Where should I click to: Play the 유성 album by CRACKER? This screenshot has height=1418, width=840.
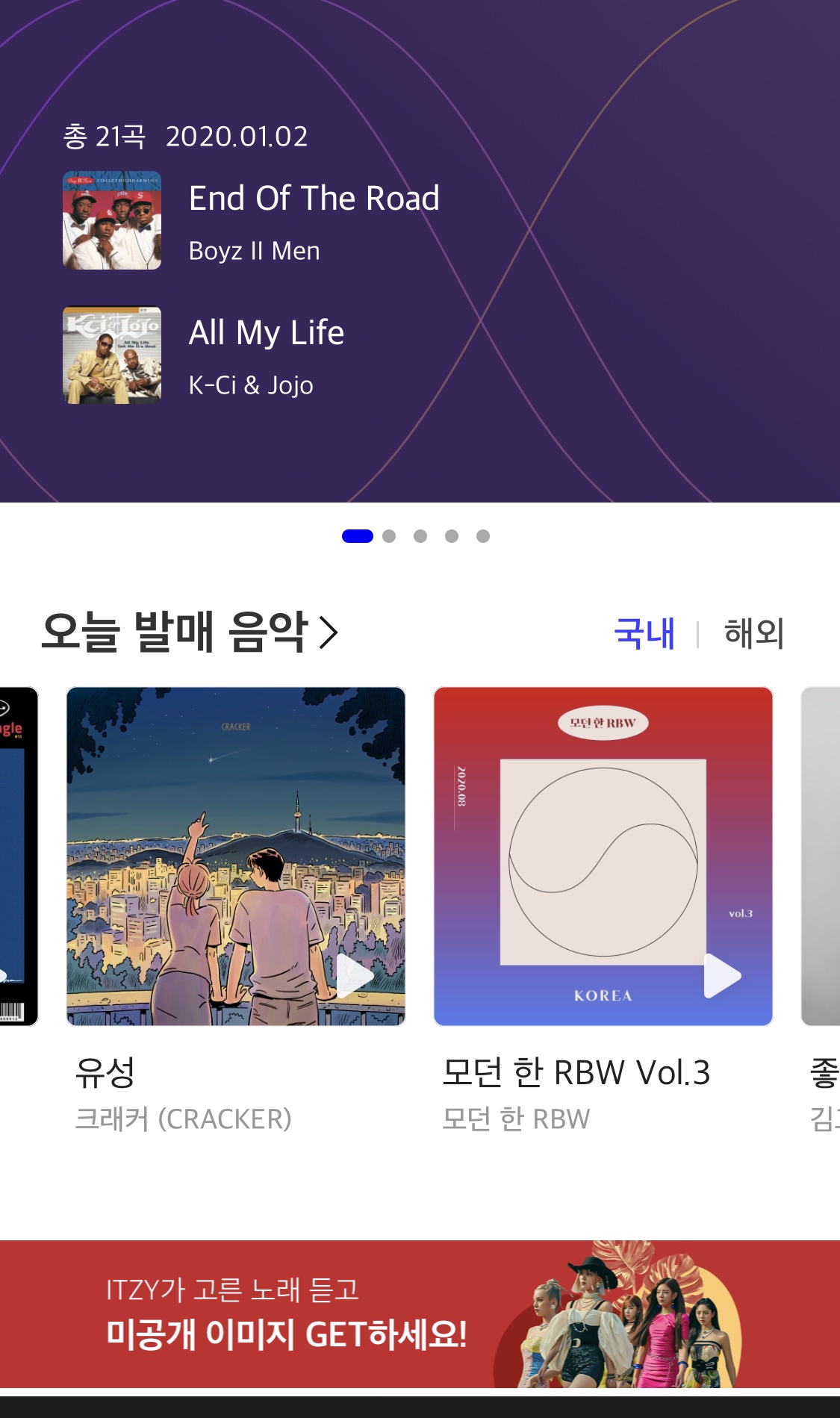pos(355,975)
